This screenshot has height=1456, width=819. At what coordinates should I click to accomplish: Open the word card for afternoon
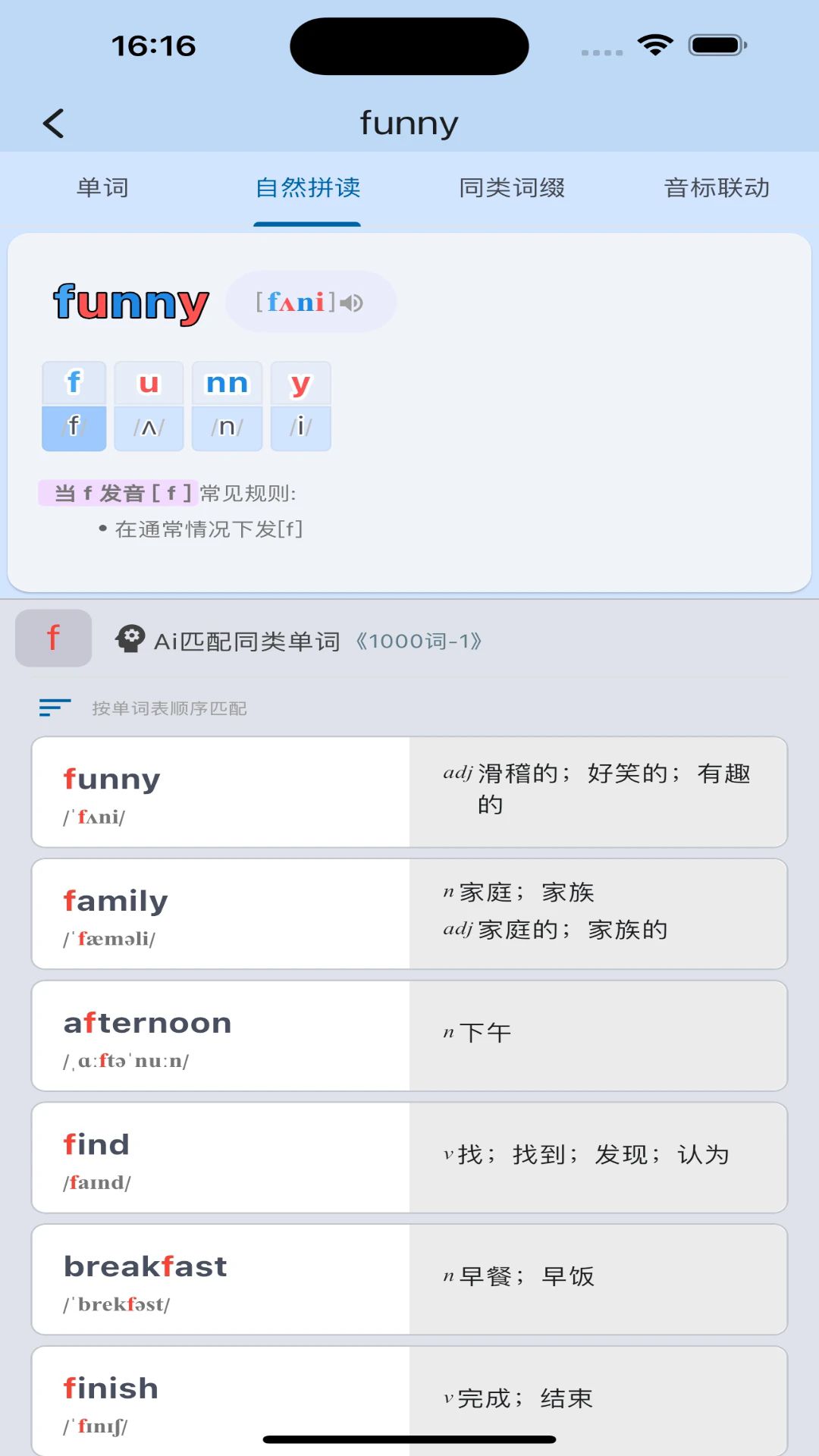click(409, 1036)
